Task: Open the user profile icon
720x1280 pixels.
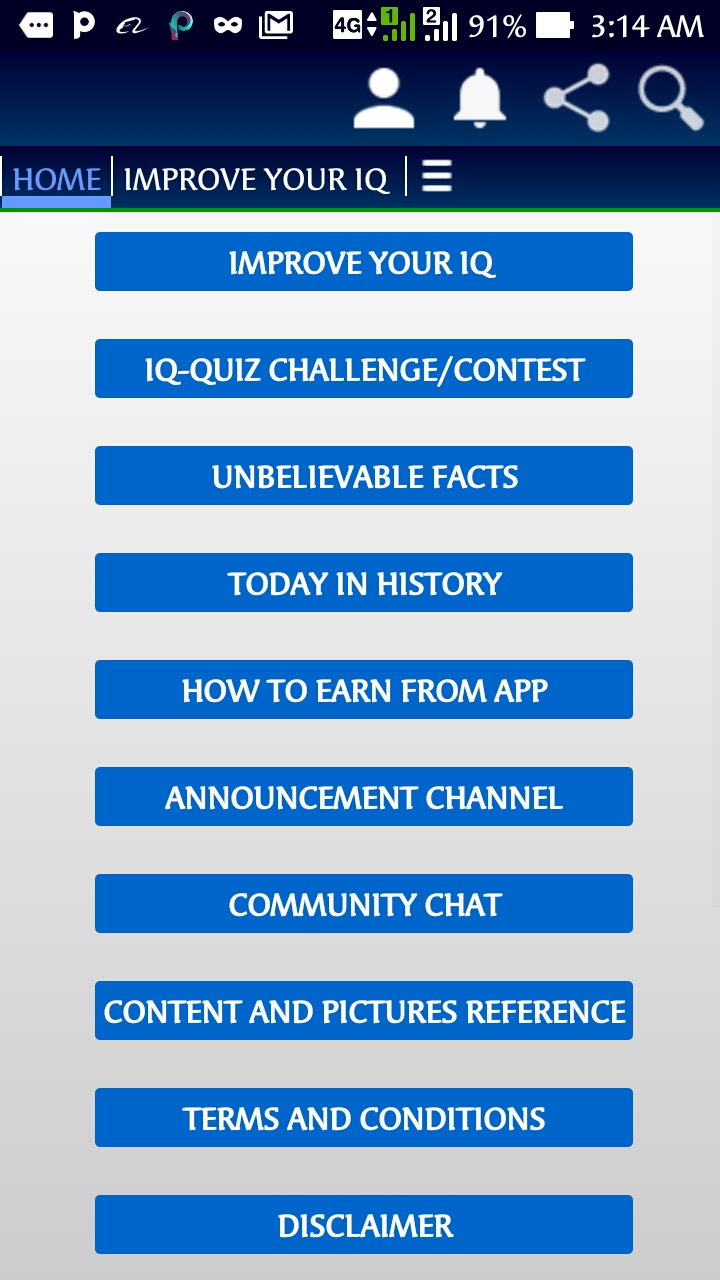Action: click(x=384, y=98)
